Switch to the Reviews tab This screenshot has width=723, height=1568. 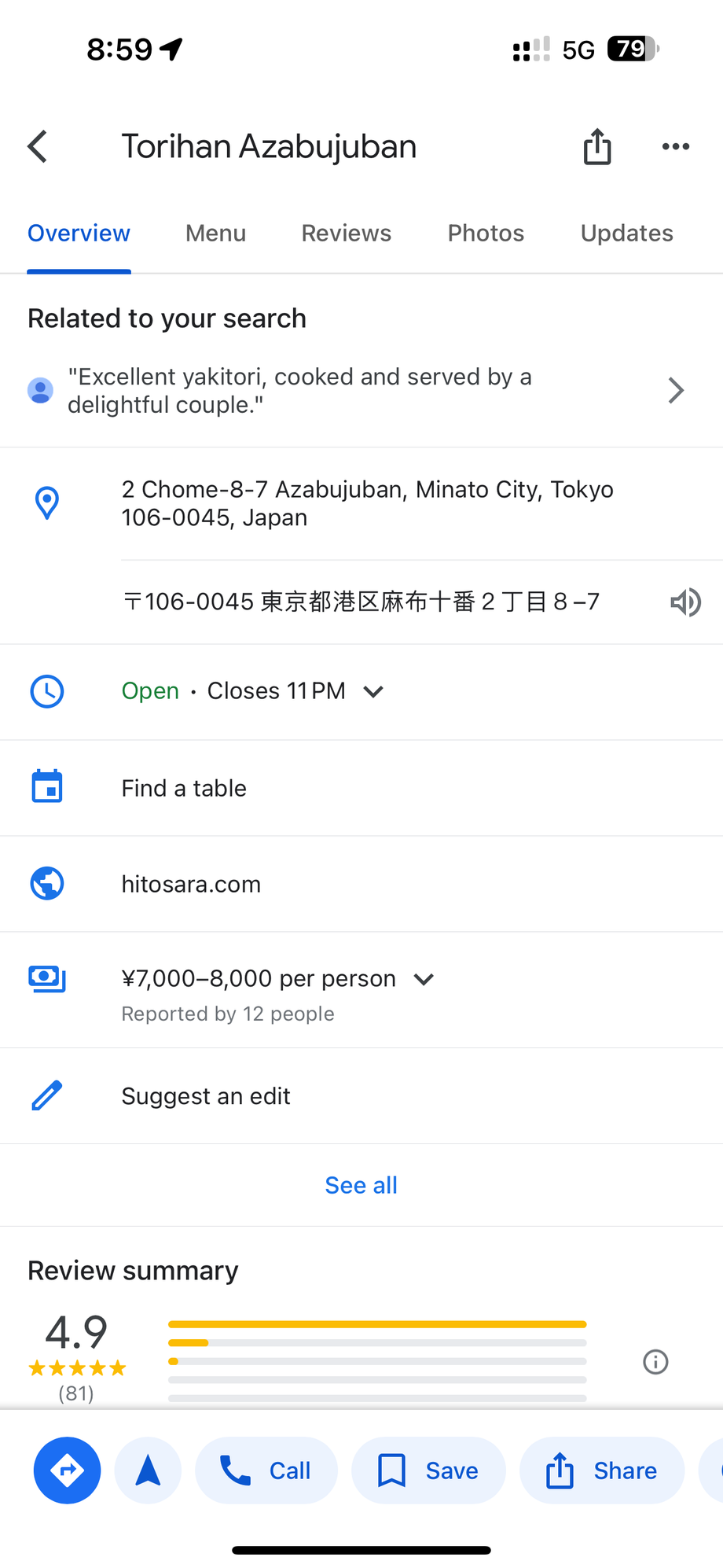(346, 234)
